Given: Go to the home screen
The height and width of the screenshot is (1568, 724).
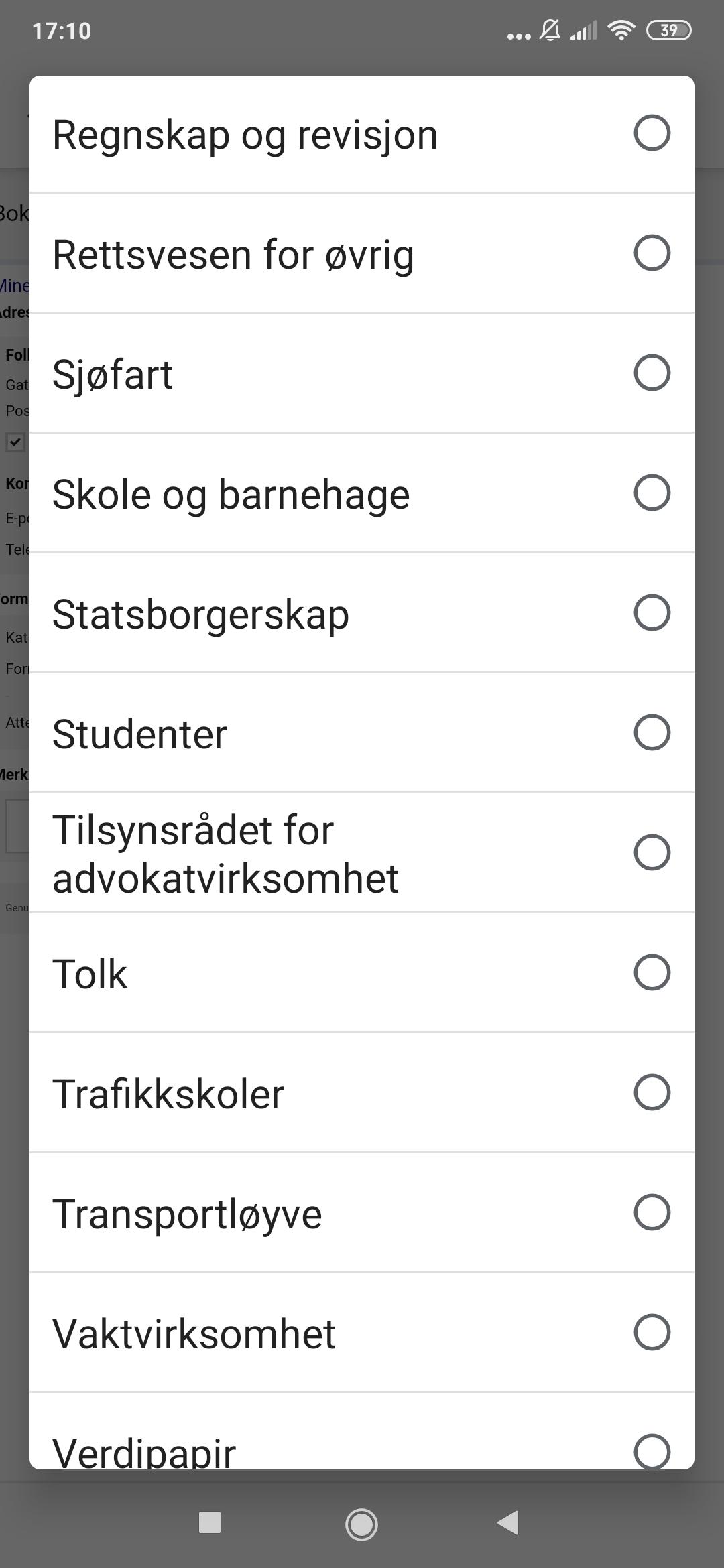Looking at the screenshot, I should tap(361, 1524).
